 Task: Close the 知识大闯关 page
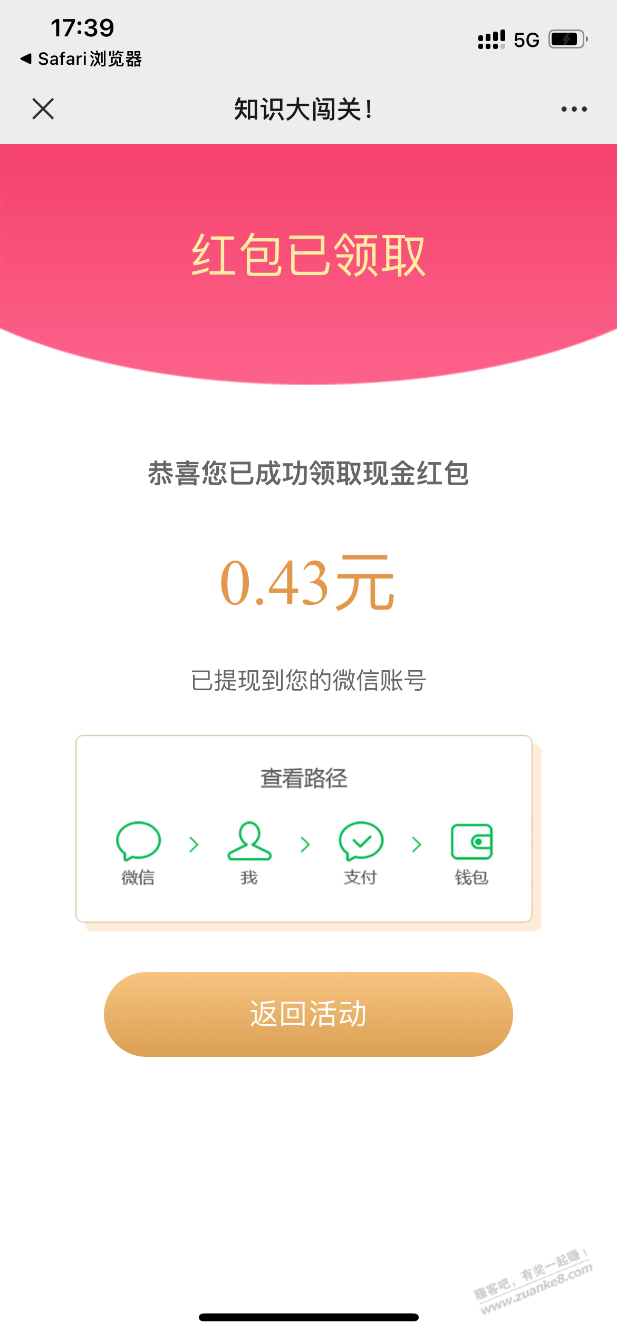point(43,109)
